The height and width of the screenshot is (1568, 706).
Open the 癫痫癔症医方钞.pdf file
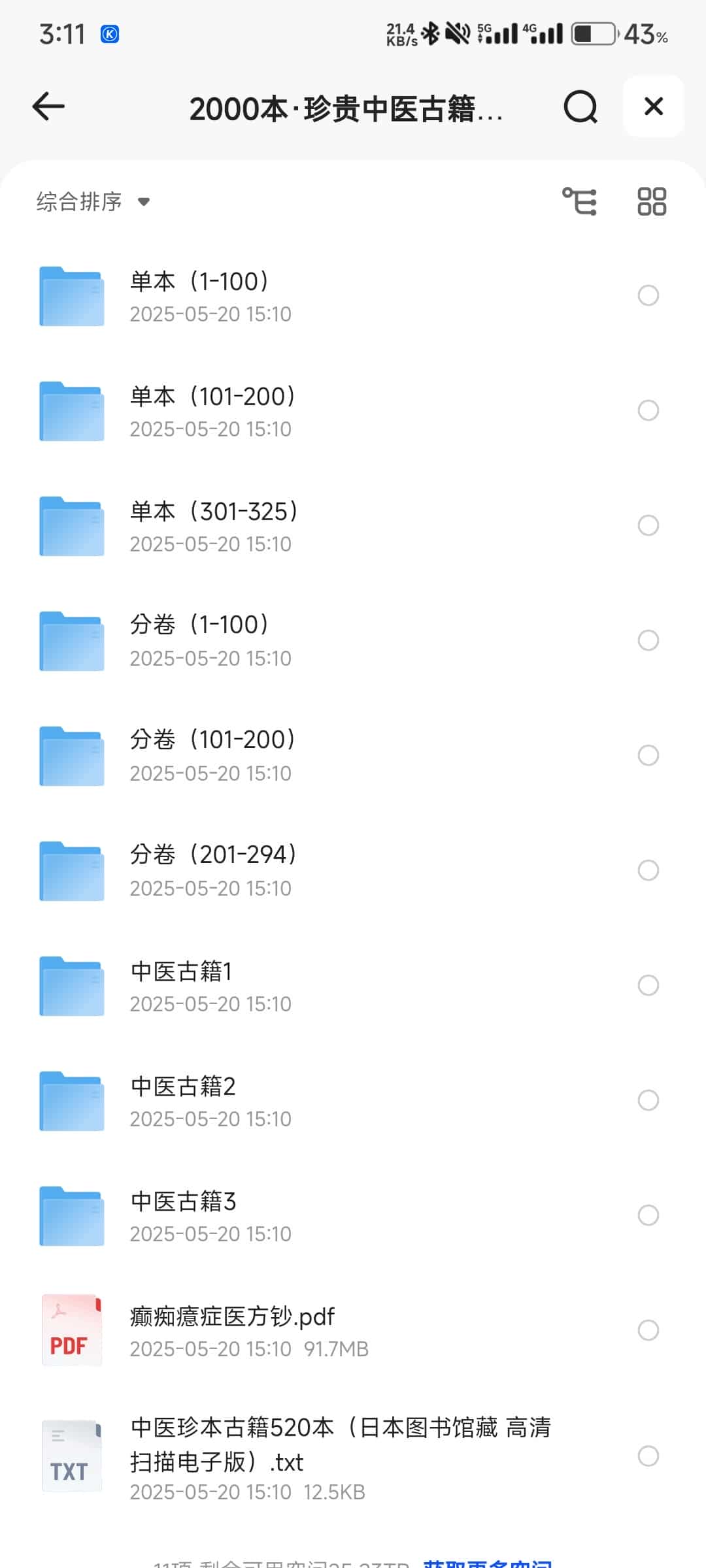coord(232,1330)
